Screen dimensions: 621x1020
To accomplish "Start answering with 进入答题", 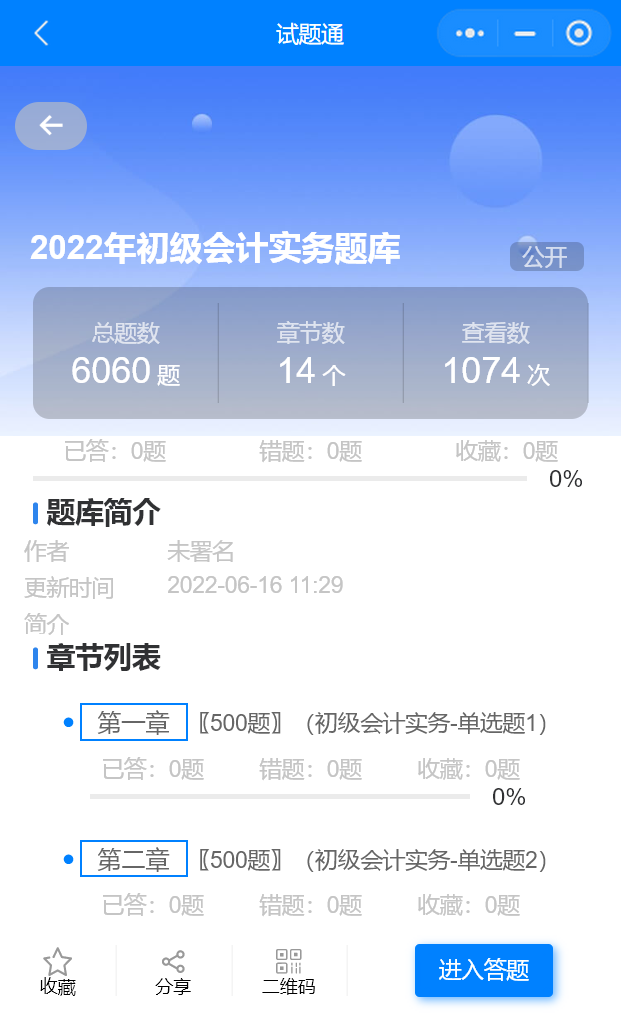I will coord(483,970).
